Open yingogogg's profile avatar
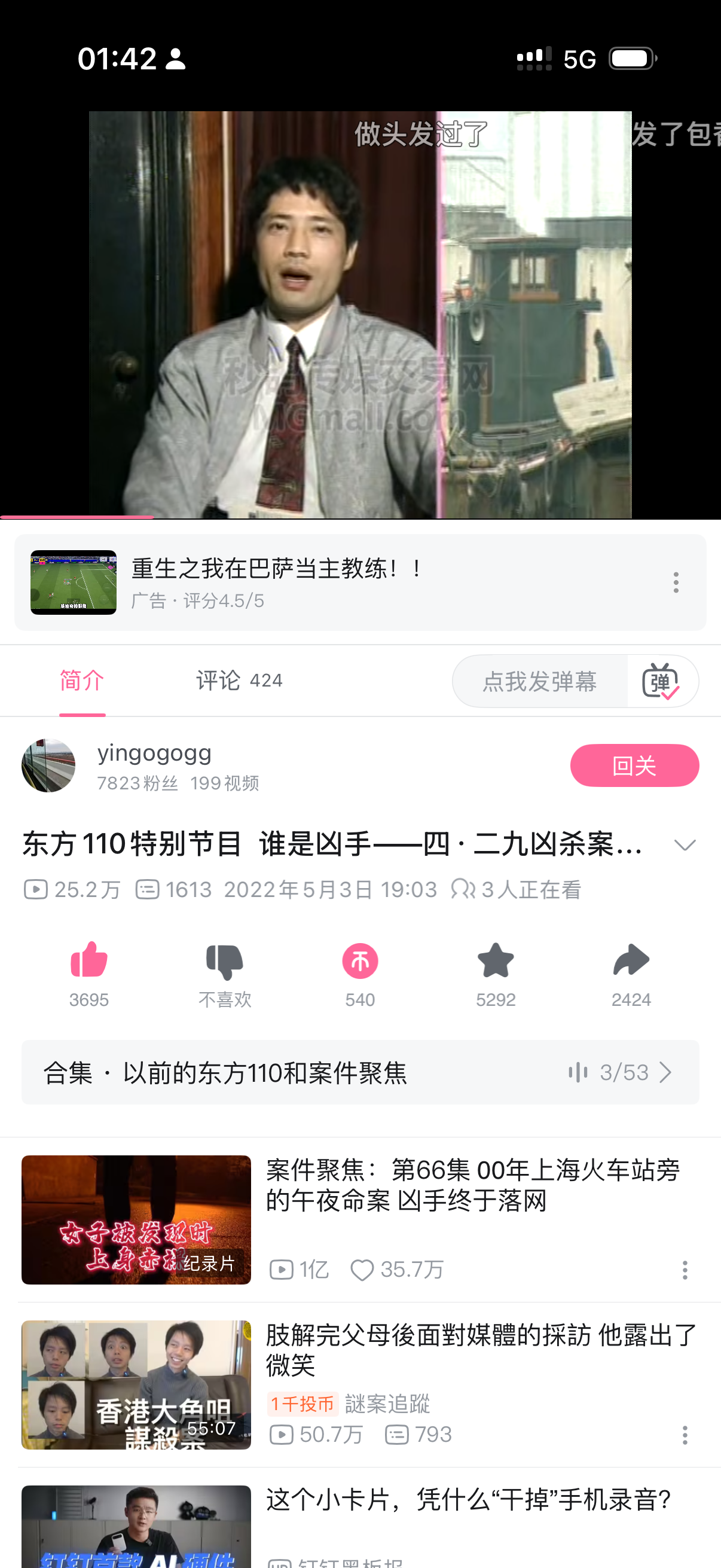 (x=48, y=765)
